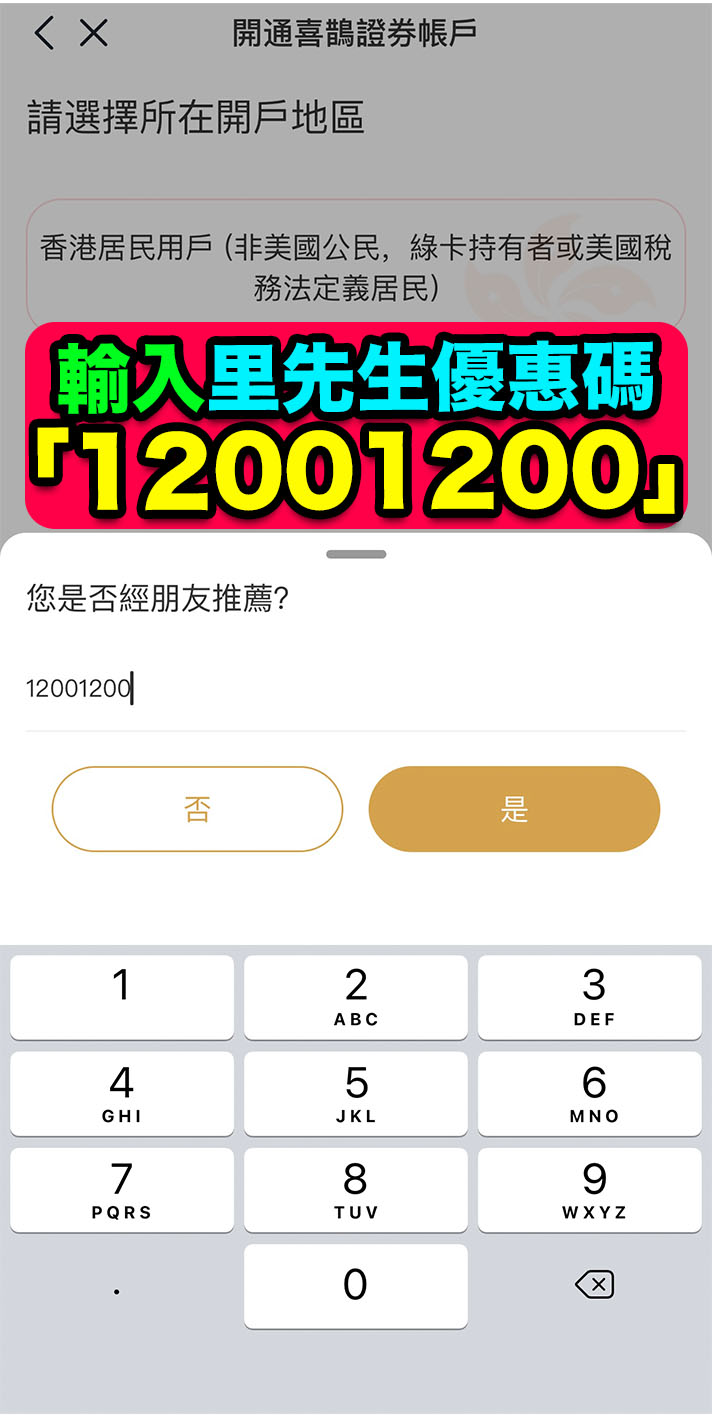Go back using the arrow icon
This screenshot has height=1417, width=712.
coord(43,33)
